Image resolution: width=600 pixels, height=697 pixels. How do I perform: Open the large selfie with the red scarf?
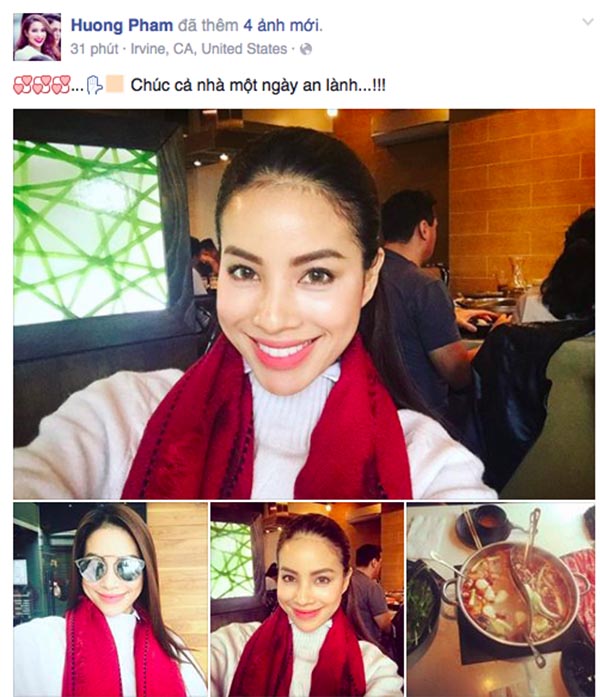click(x=303, y=303)
